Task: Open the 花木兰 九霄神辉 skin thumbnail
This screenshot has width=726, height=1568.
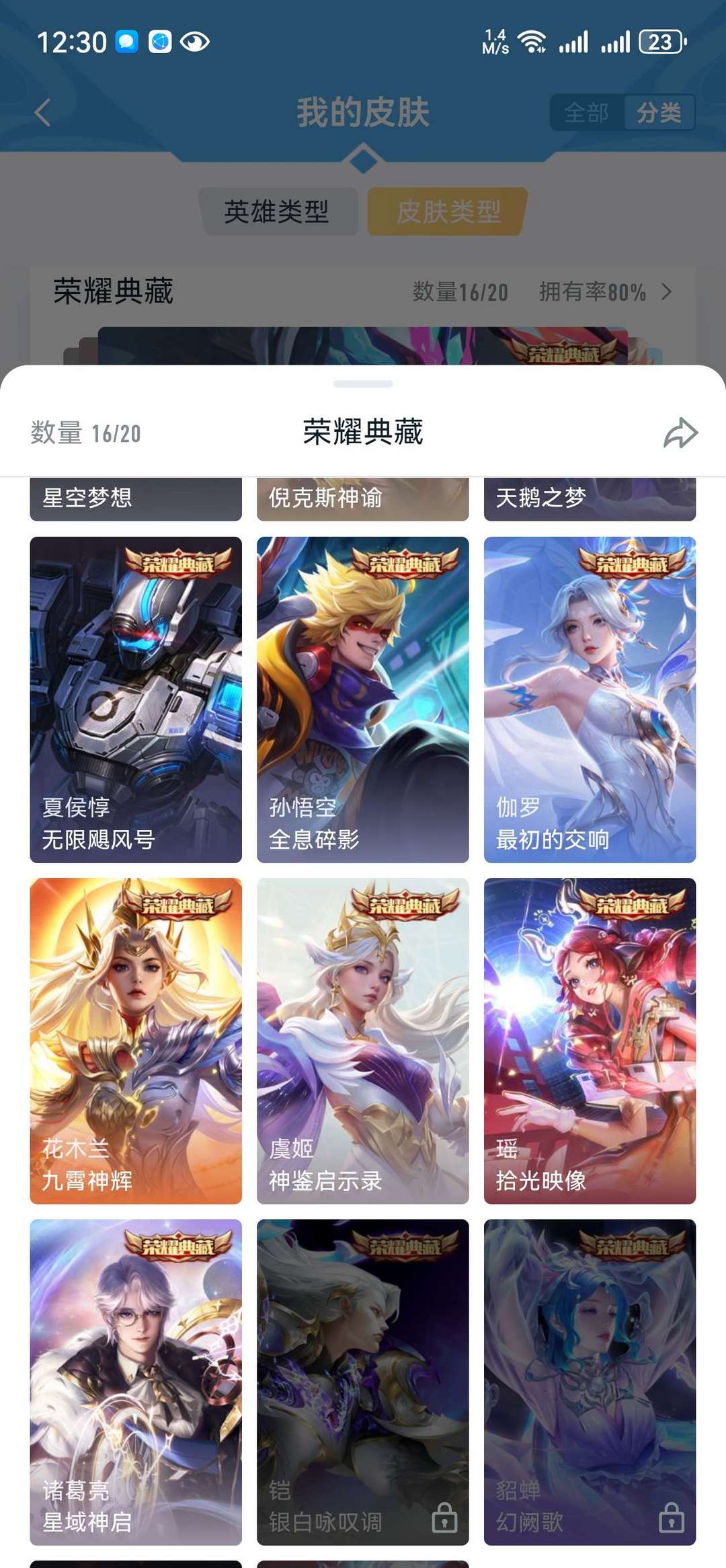Action: pyautogui.click(x=135, y=1043)
